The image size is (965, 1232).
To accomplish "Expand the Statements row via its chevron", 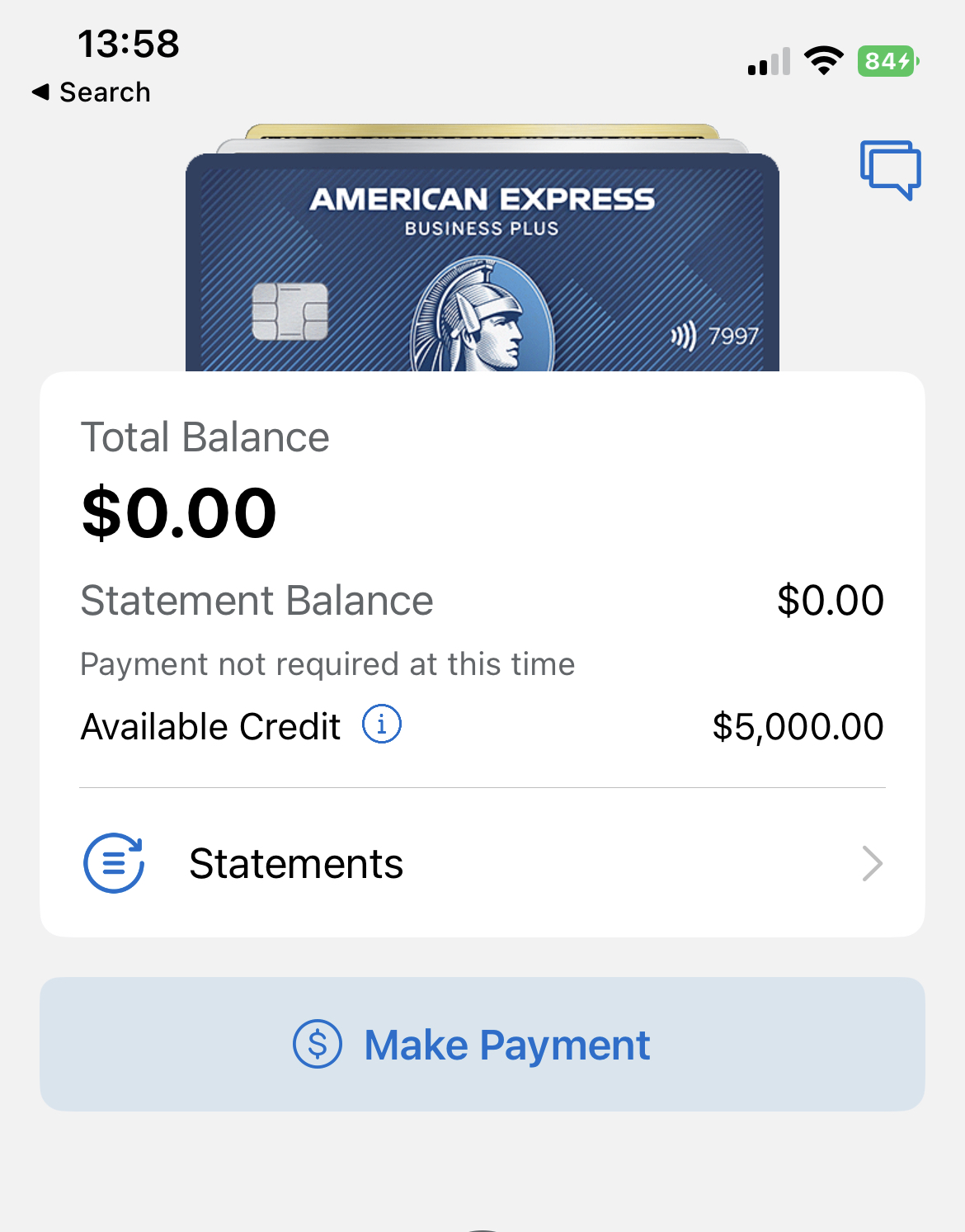I will [x=872, y=864].
